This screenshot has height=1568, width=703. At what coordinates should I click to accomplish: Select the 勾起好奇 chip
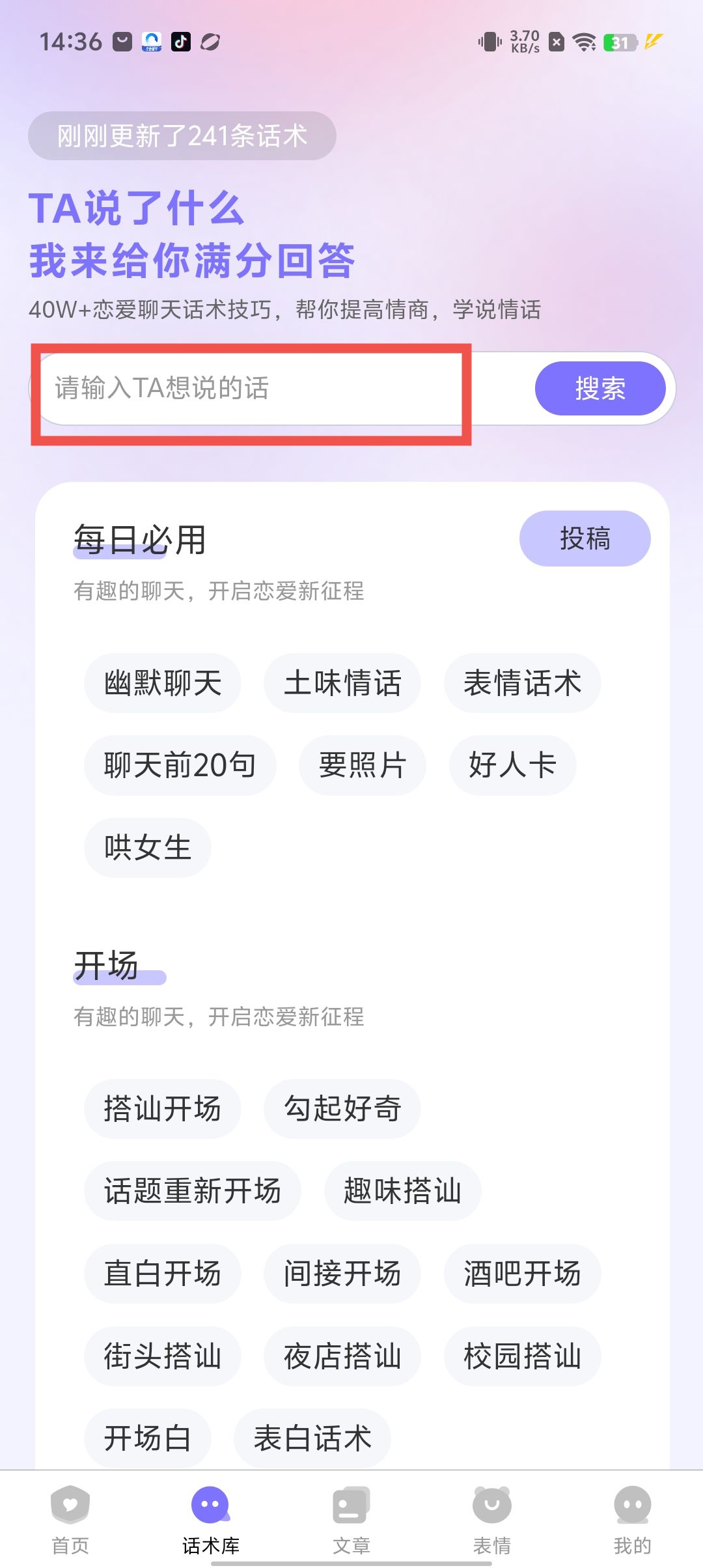click(x=342, y=1108)
